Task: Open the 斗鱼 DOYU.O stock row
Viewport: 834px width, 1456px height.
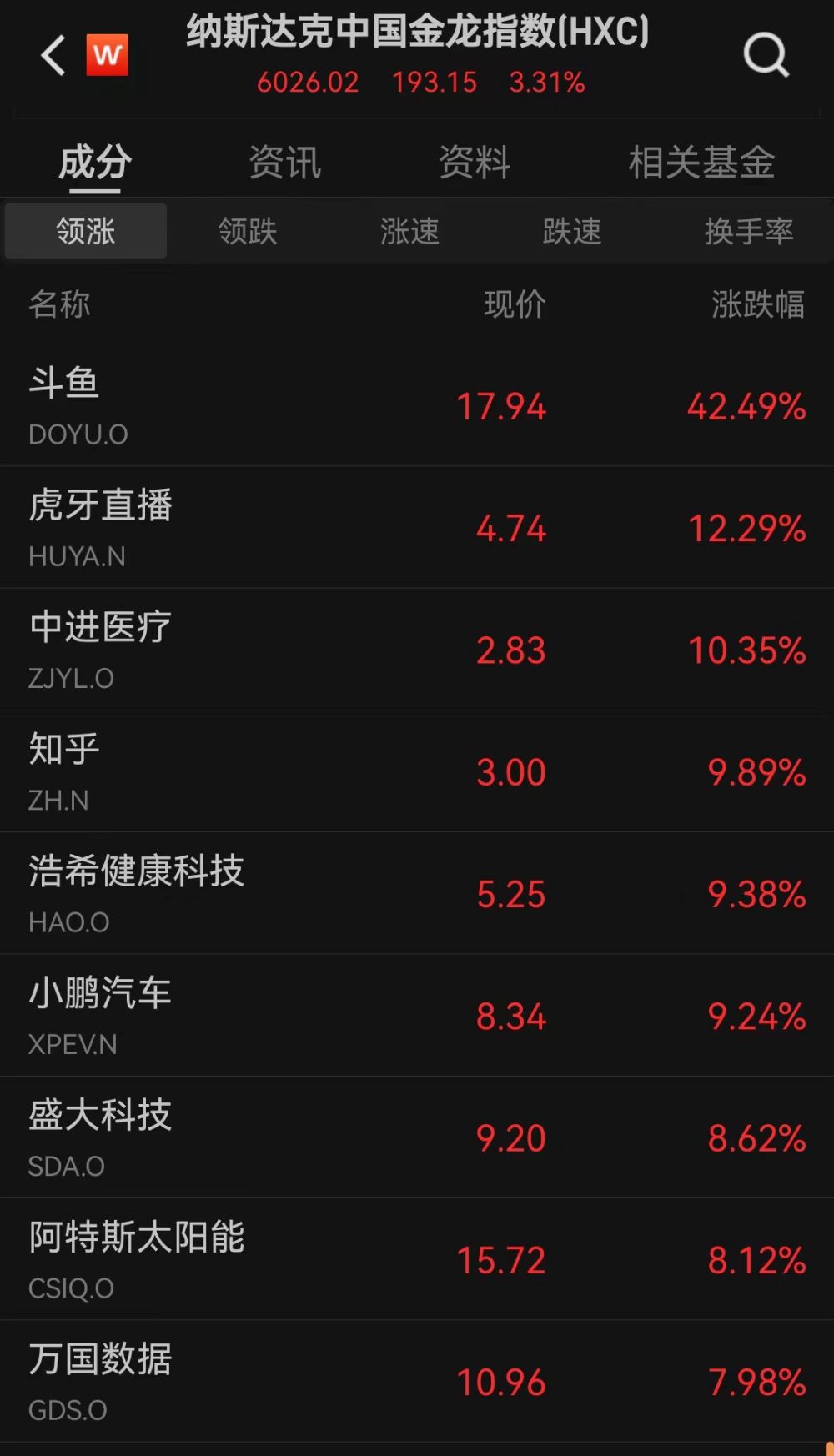Action: (x=417, y=405)
